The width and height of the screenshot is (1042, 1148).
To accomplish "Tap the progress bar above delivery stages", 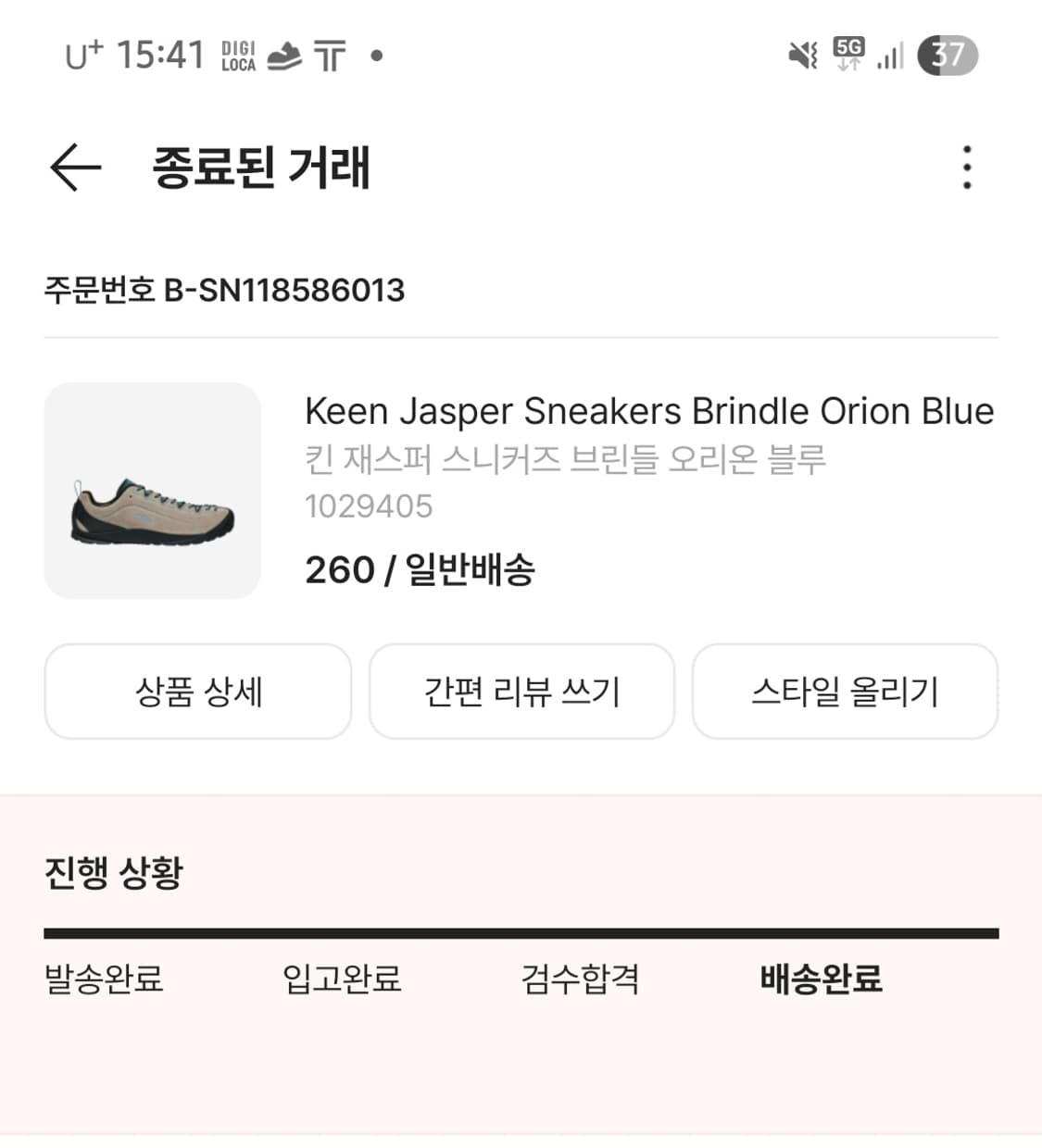I will point(521,929).
